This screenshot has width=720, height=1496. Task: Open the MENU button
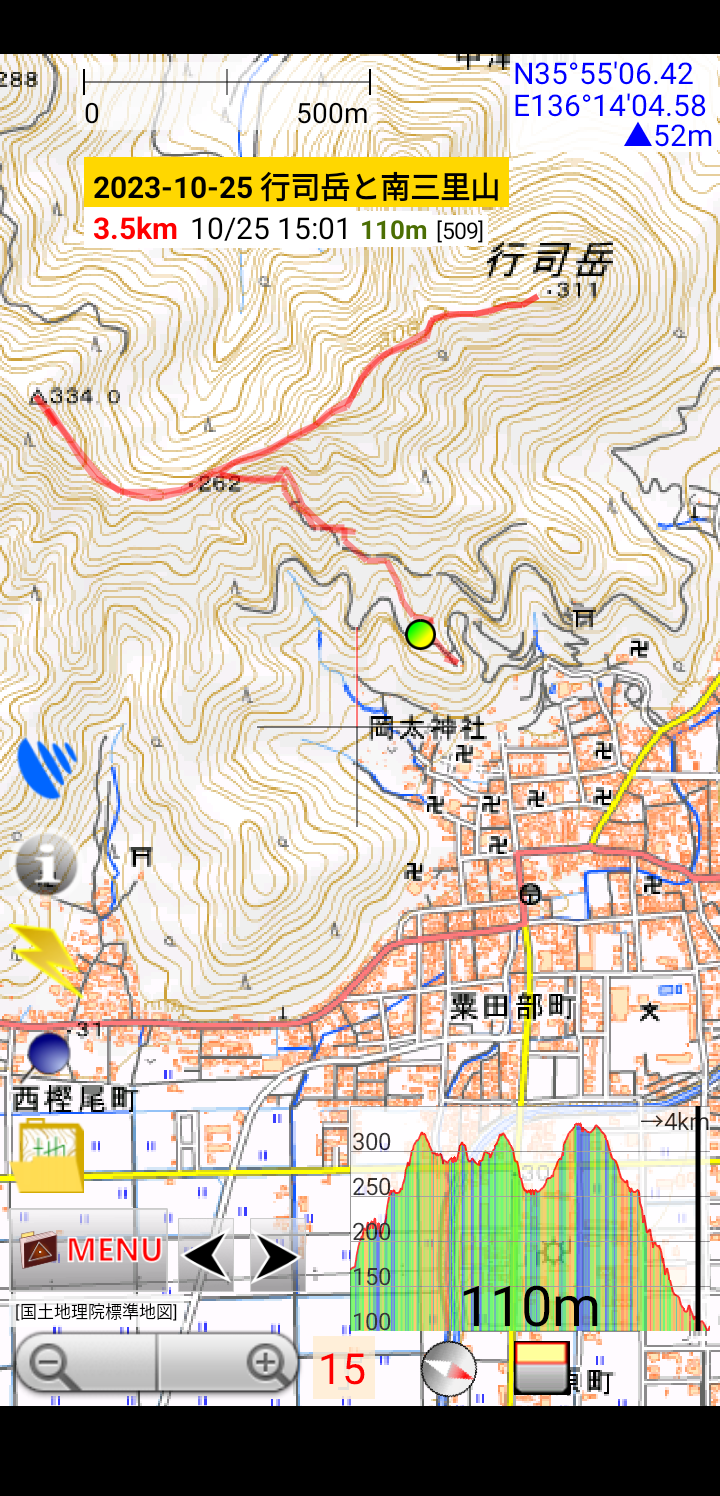(x=90, y=1249)
